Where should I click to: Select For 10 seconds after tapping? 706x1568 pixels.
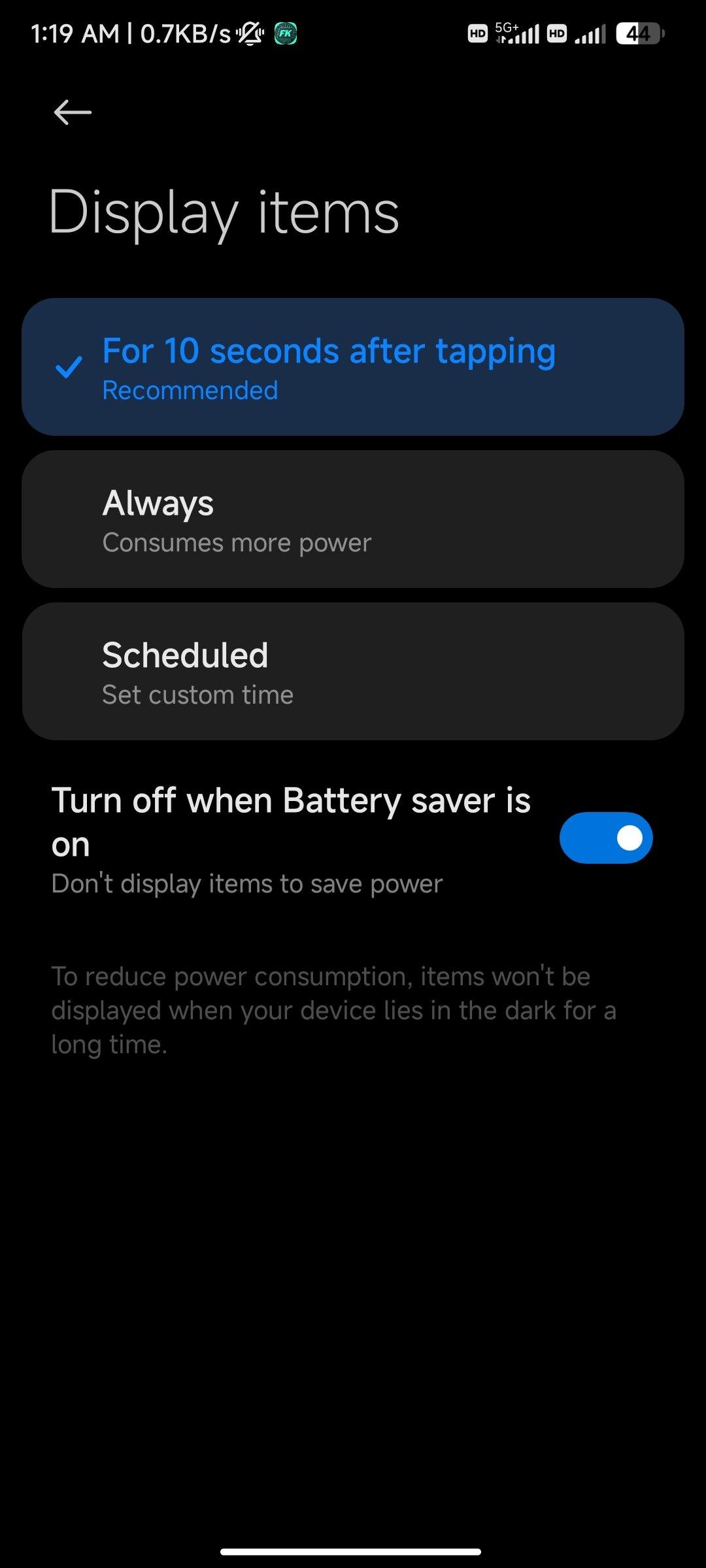click(353, 367)
